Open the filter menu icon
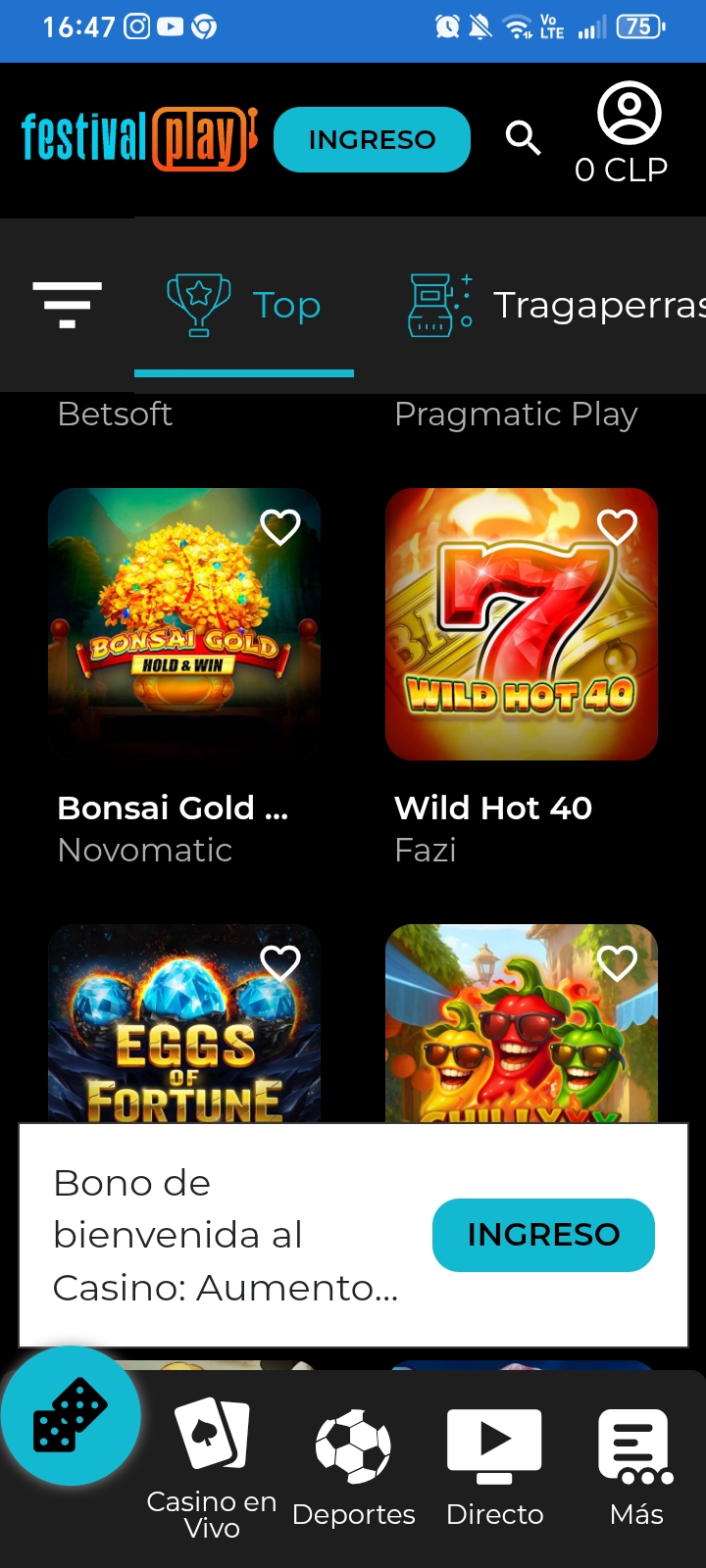The width and height of the screenshot is (706, 1568). tap(67, 305)
